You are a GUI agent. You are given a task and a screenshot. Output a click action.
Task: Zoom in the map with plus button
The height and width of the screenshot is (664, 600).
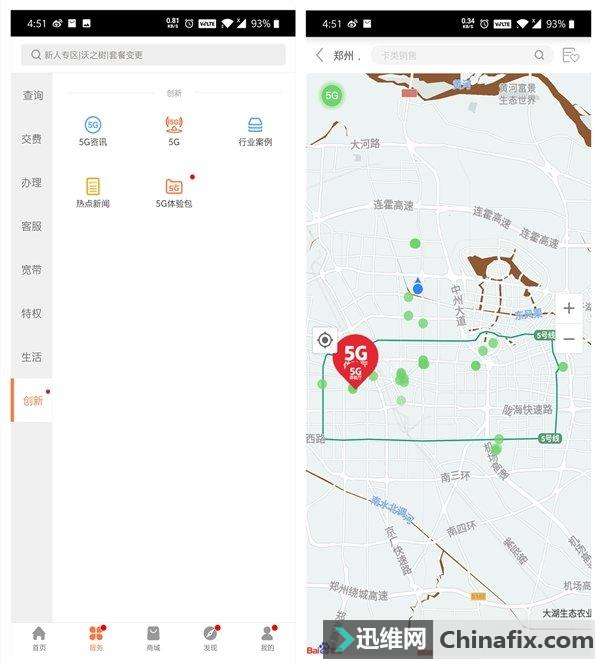[569, 308]
